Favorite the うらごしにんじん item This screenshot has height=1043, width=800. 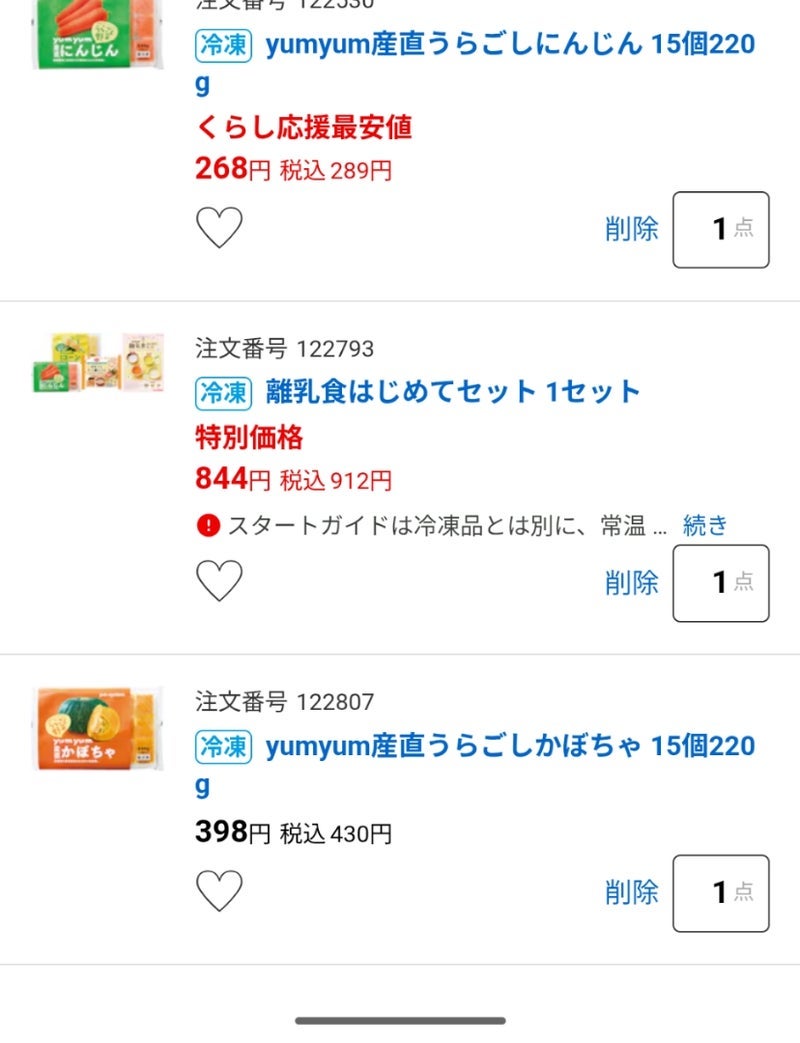click(x=219, y=229)
